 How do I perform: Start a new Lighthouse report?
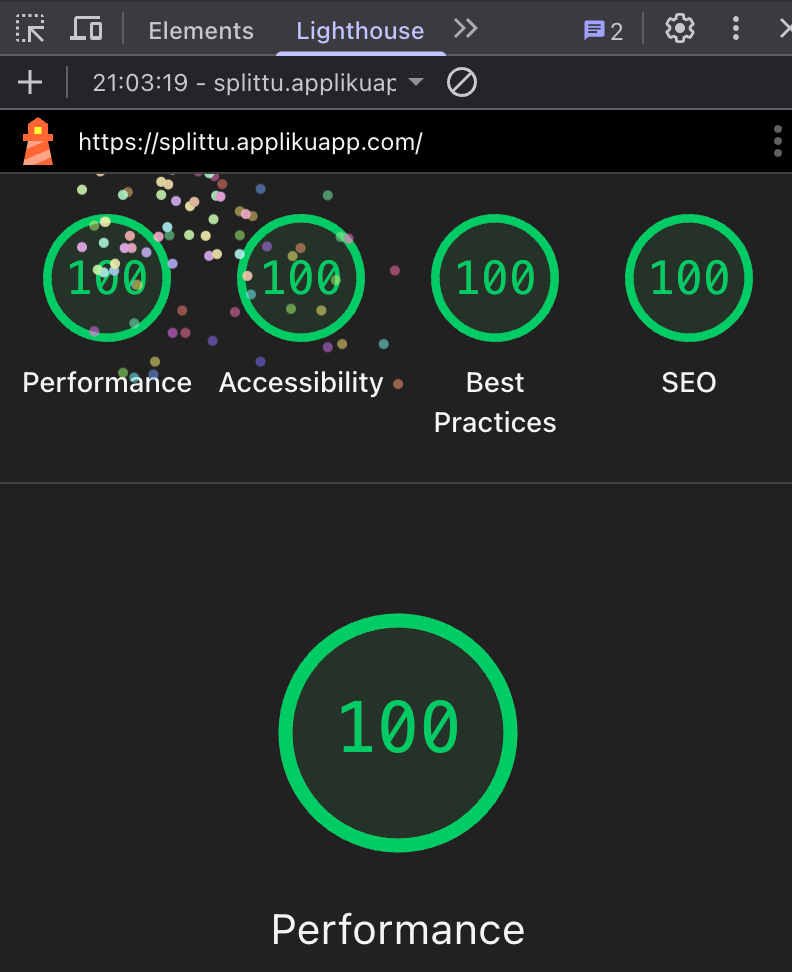click(x=30, y=82)
